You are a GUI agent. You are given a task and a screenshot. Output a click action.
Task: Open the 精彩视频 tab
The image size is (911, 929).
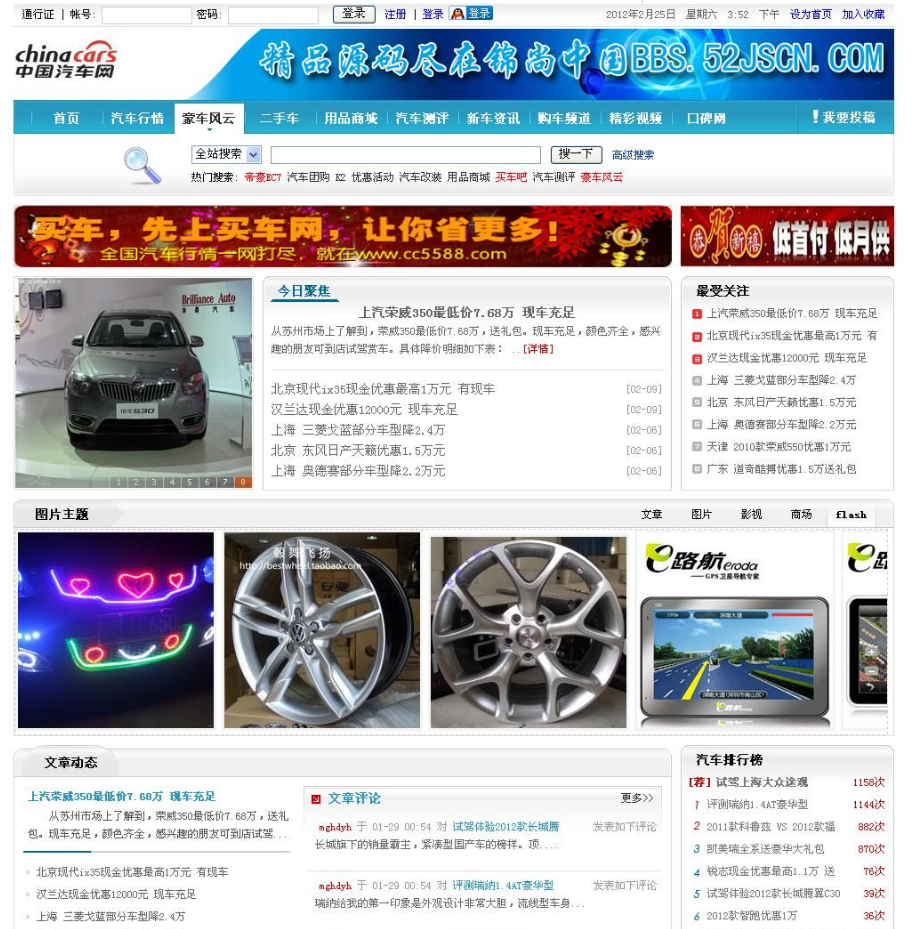pyautogui.click(x=636, y=118)
